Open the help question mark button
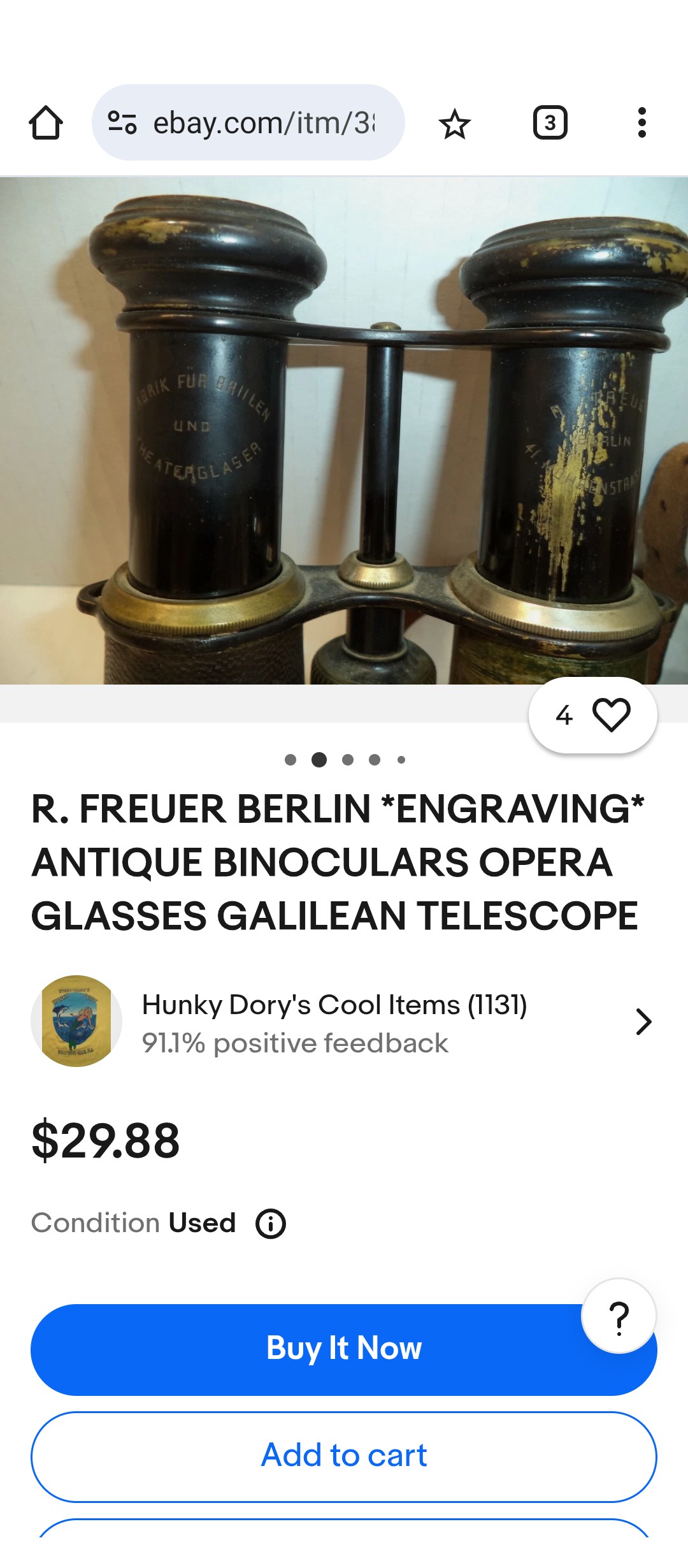The height and width of the screenshot is (1568, 688). [x=619, y=1316]
